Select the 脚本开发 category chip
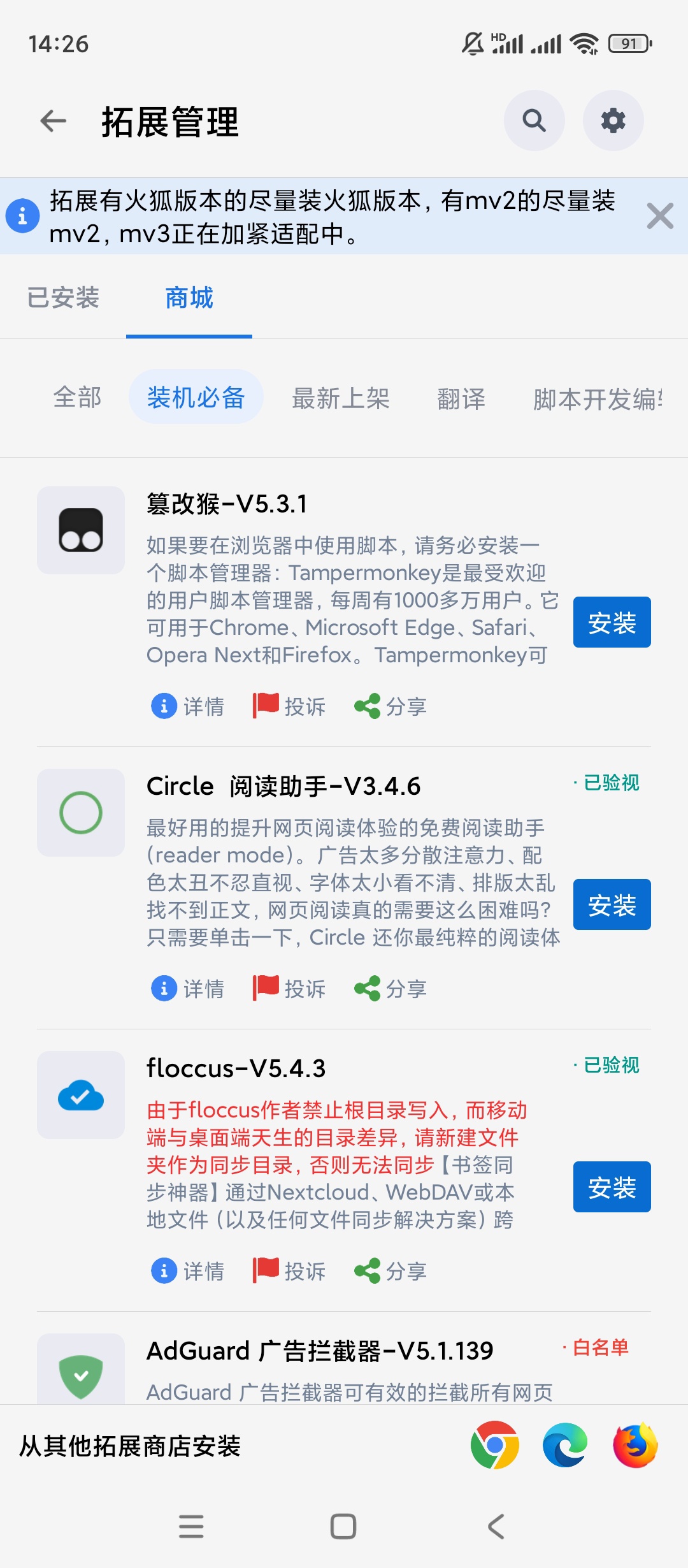This screenshot has width=688, height=1568. (x=597, y=399)
